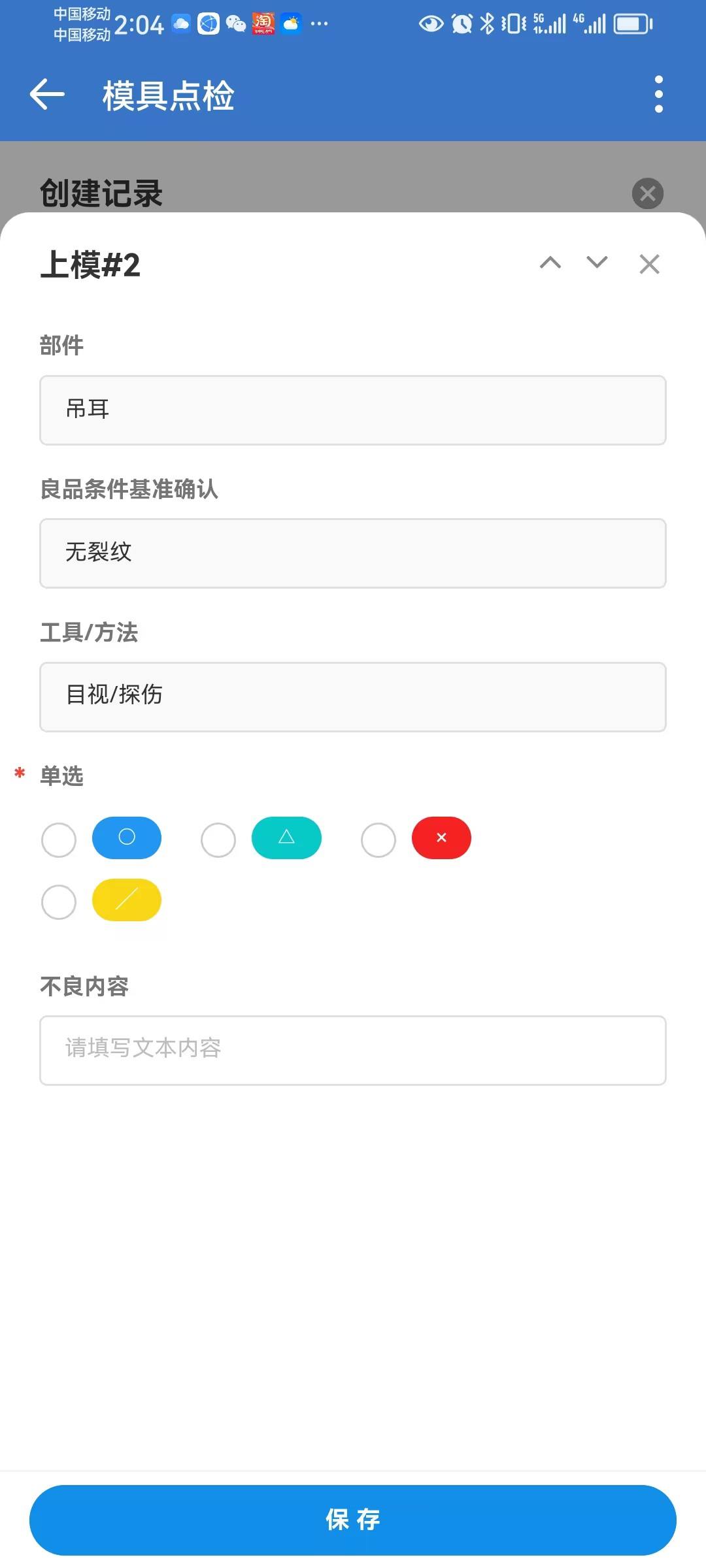Select the radio button for the yellow slash

click(x=58, y=902)
